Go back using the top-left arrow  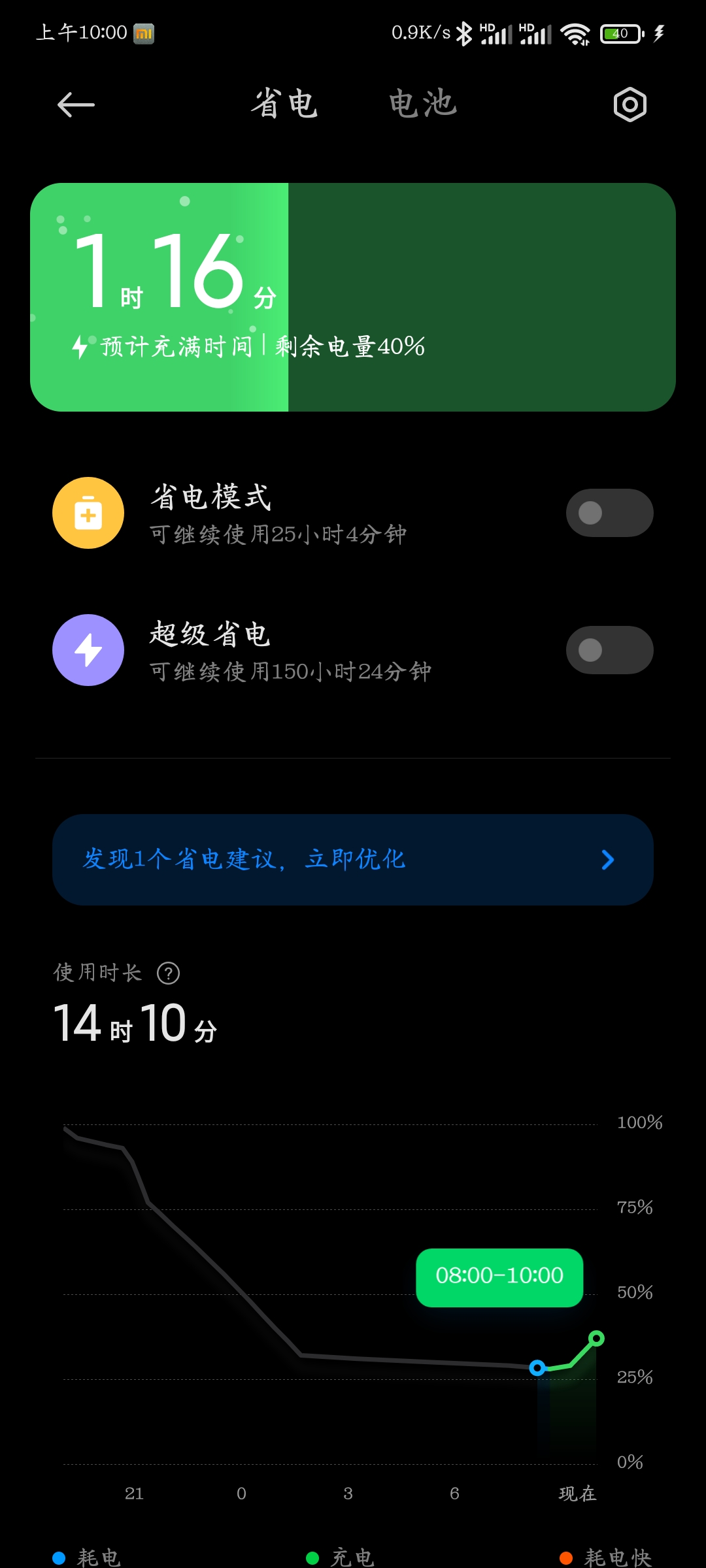[76, 105]
